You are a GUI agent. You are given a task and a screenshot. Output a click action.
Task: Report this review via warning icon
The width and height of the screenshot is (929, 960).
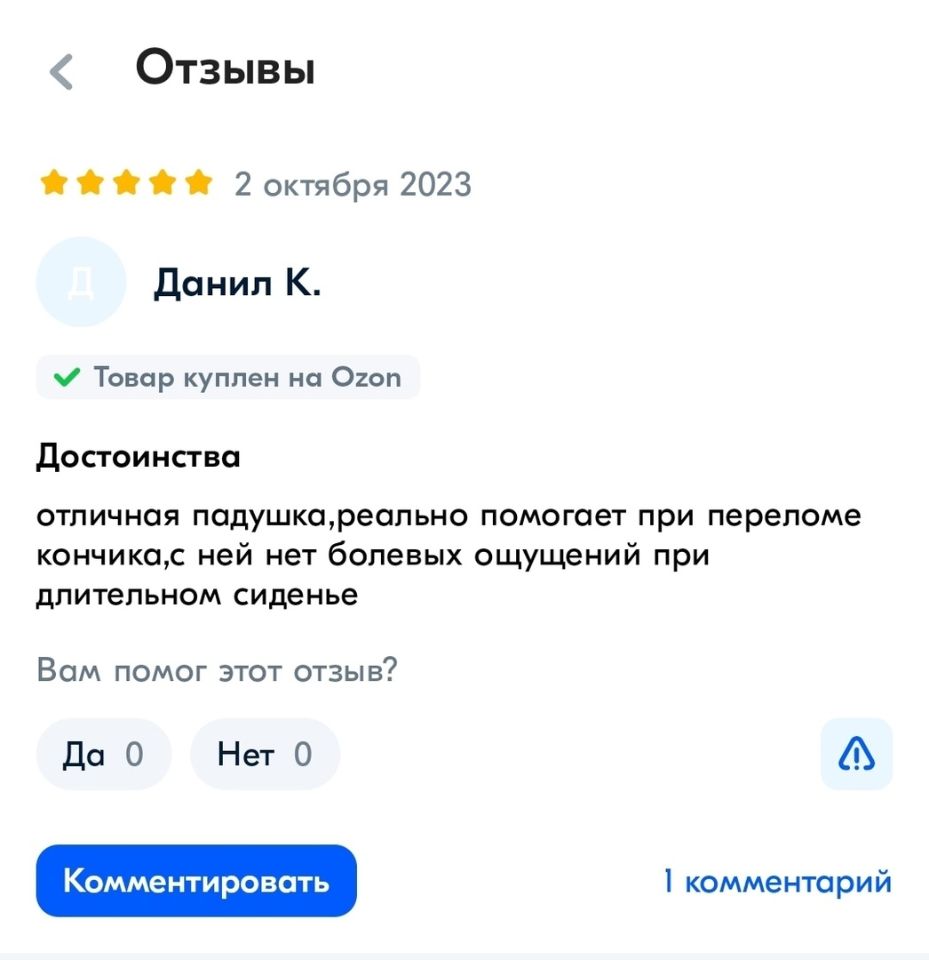(x=856, y=754)
